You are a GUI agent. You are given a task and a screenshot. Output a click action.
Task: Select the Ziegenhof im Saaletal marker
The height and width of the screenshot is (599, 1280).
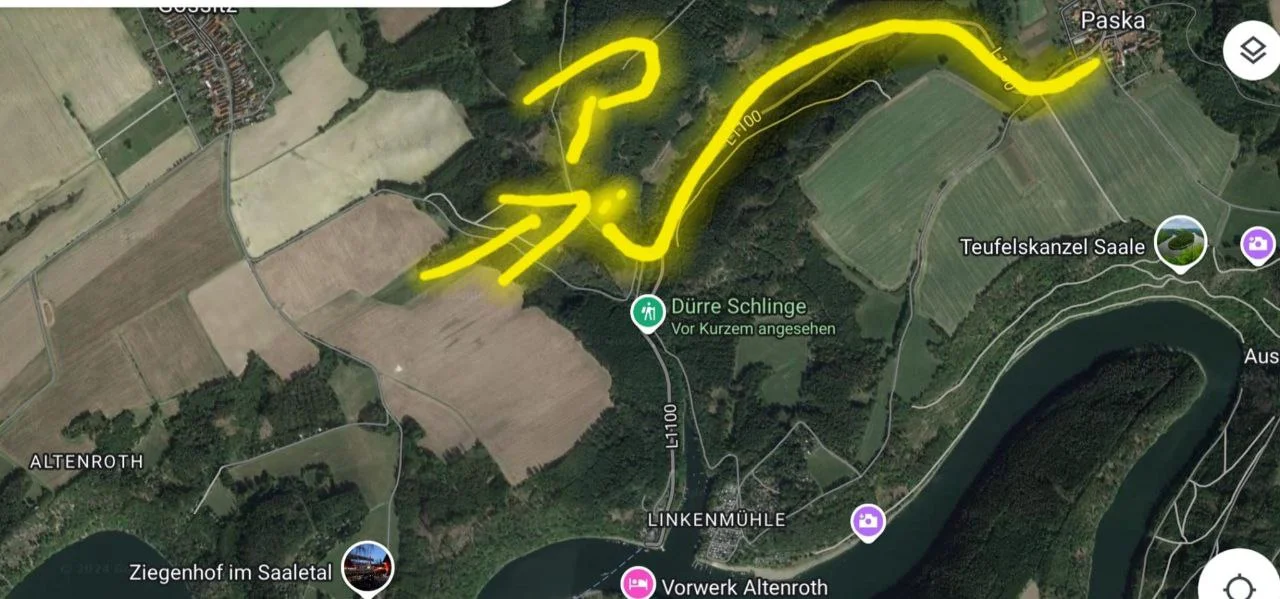[x=367, y=568]
